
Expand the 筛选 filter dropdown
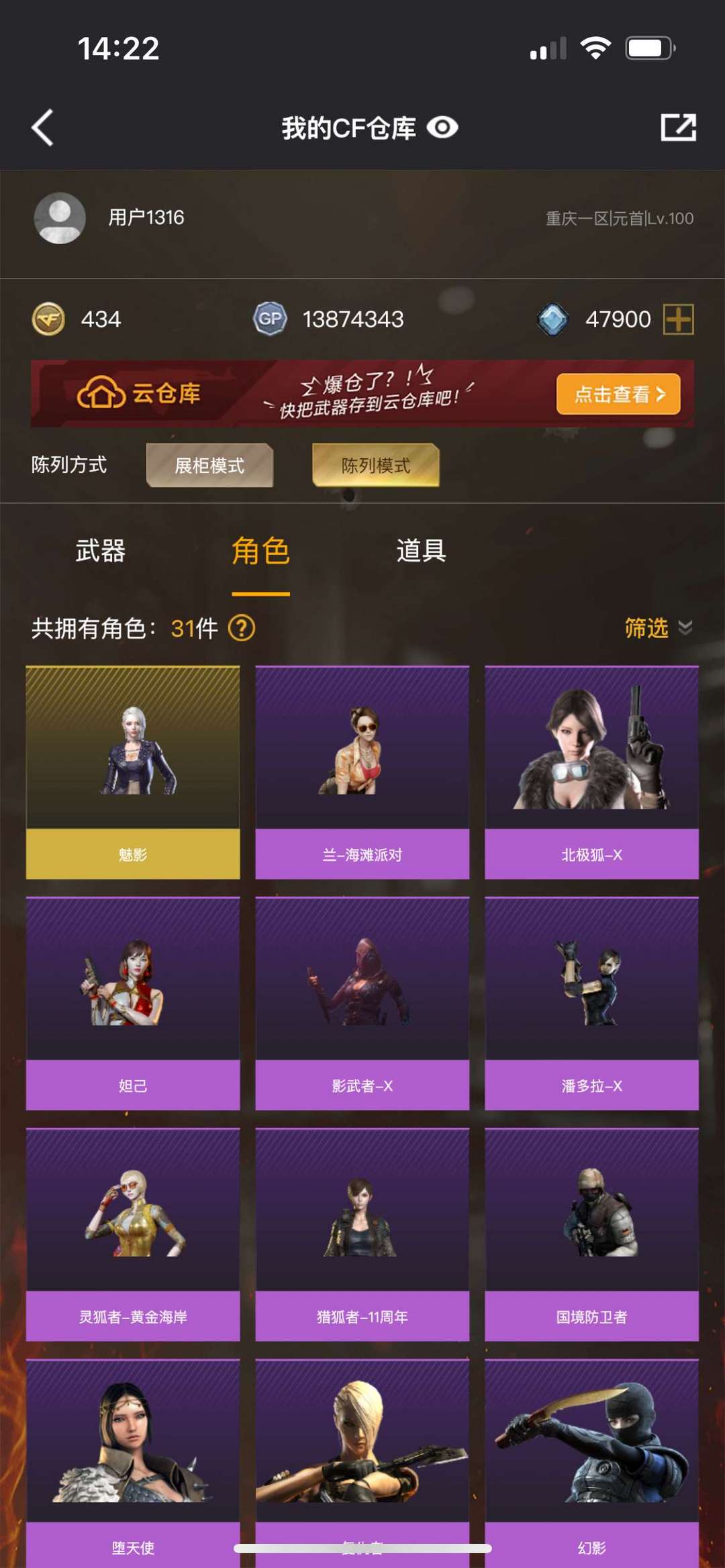tap(659, 628)
